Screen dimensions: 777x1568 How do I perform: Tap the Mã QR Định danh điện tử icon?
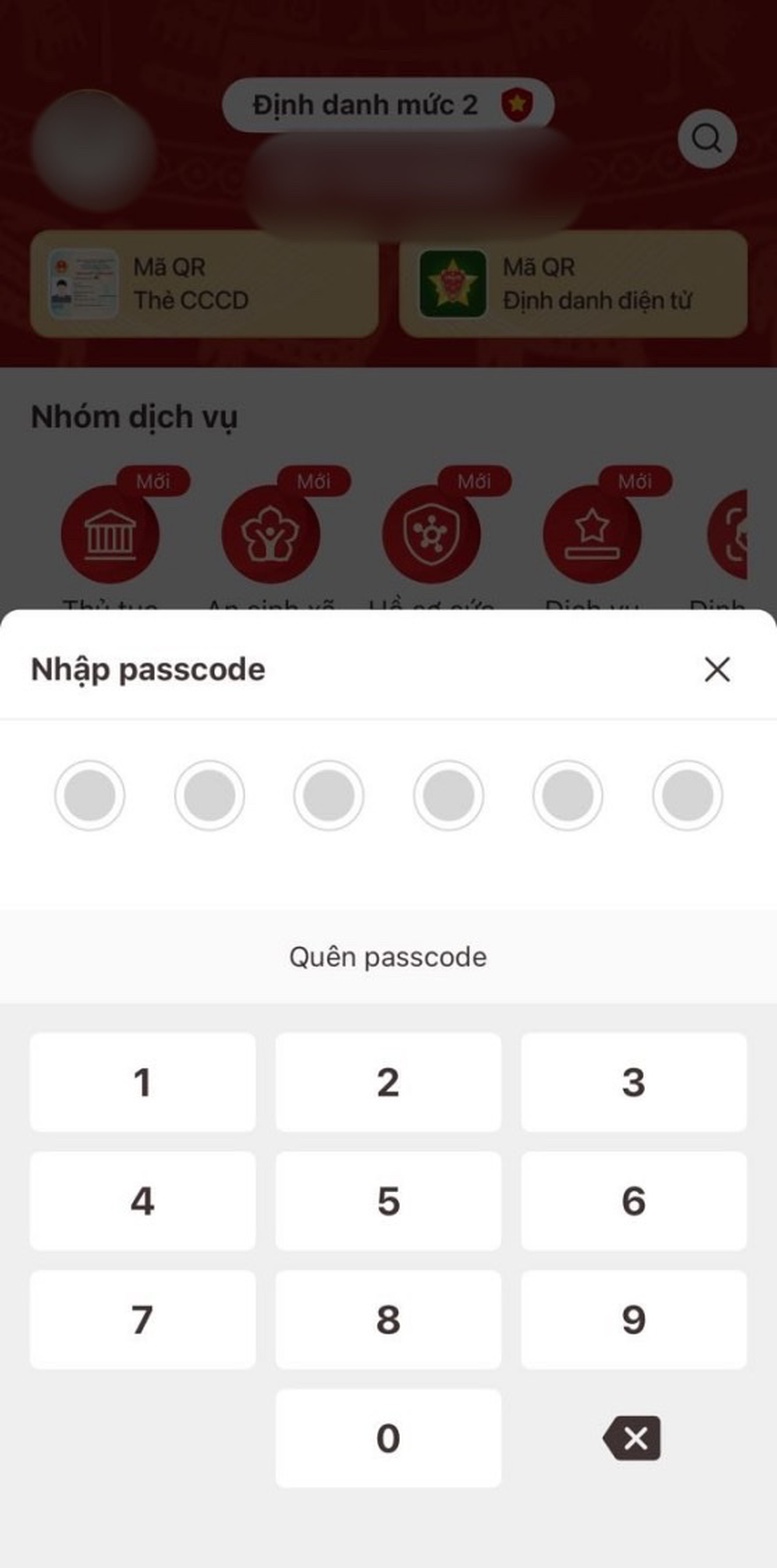coord(453,283)
